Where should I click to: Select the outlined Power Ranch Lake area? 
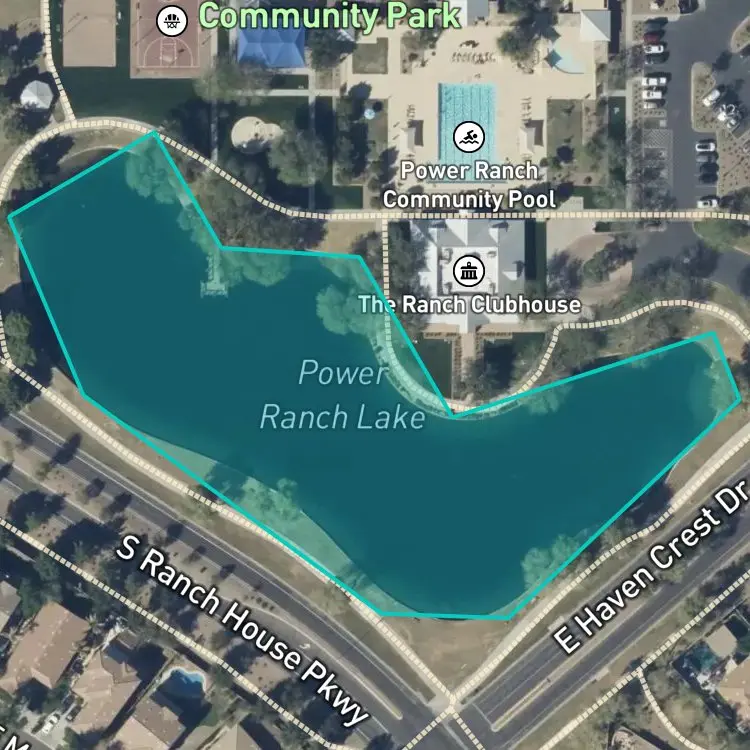point(342,394)
